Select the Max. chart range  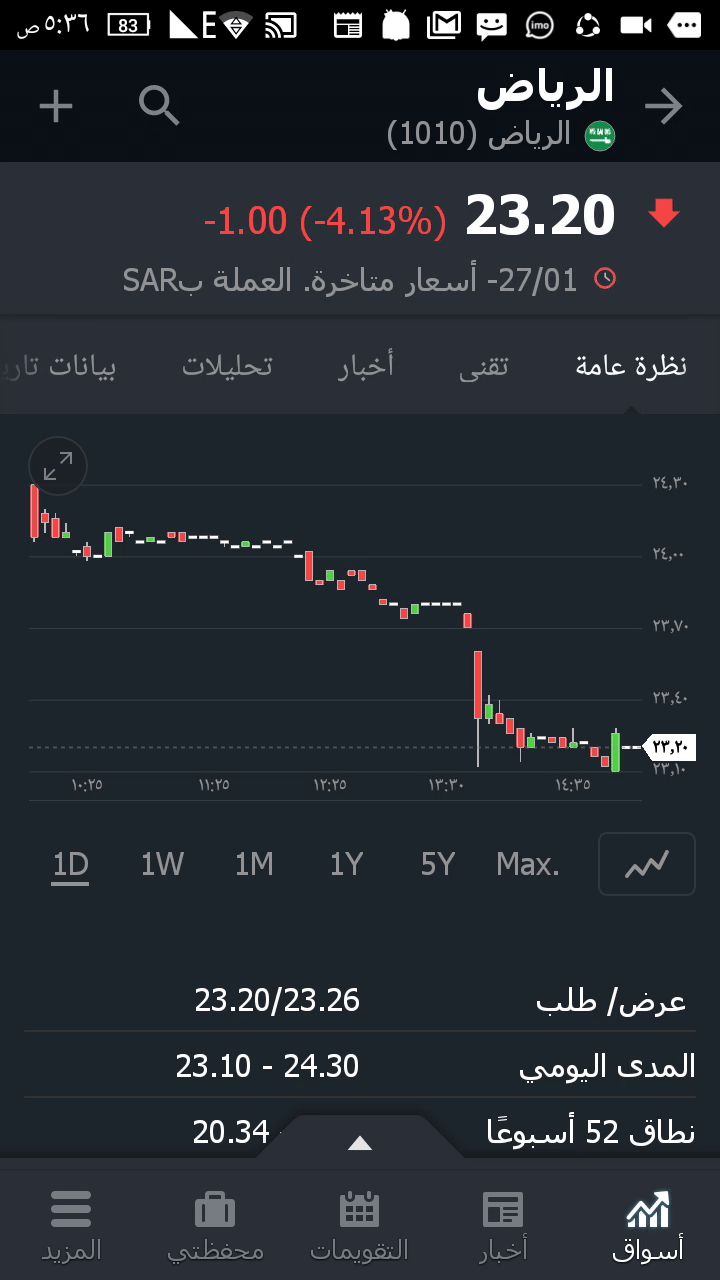pos(528,864)
